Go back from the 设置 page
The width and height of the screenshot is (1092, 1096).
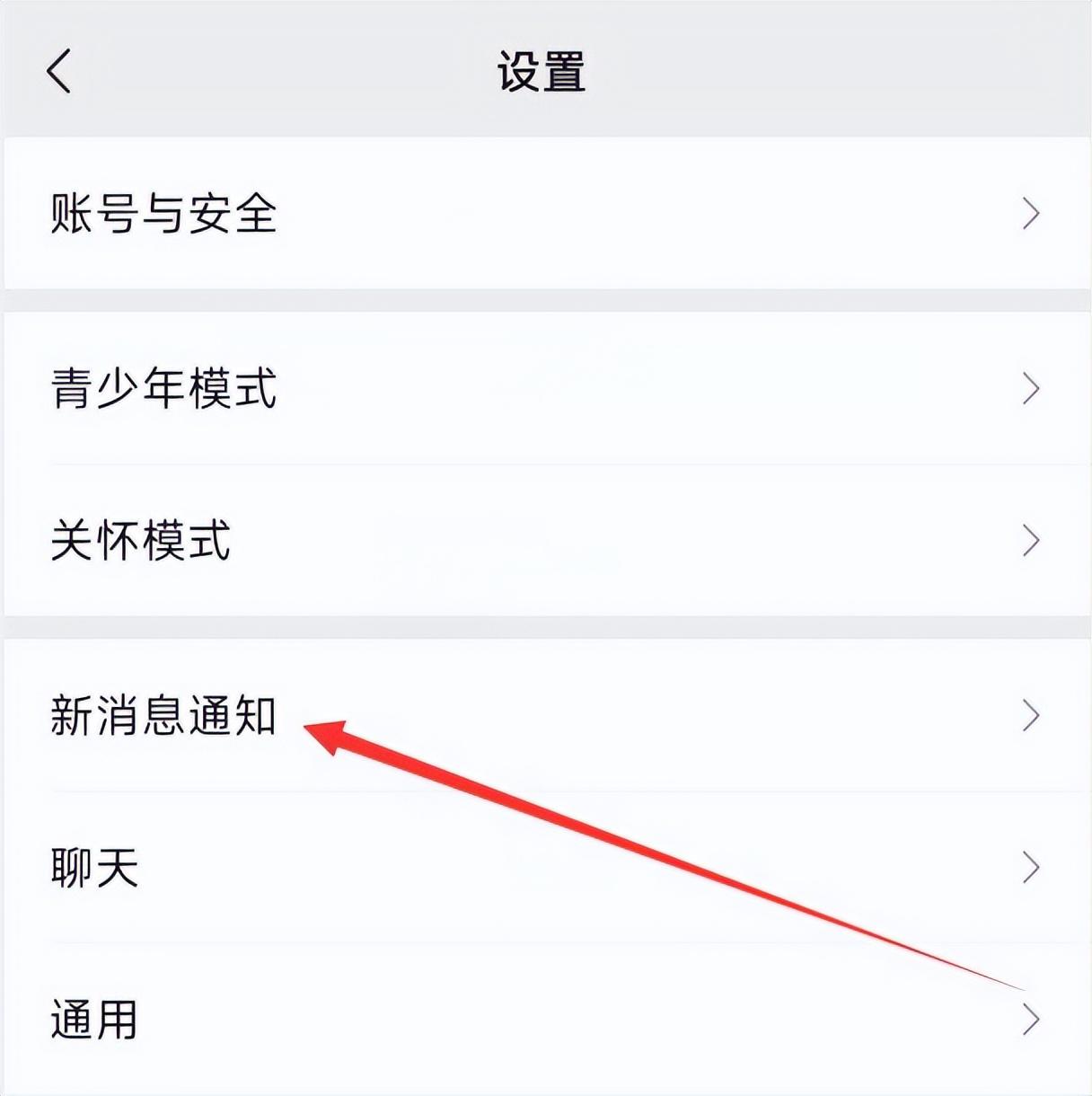point(59,71)
